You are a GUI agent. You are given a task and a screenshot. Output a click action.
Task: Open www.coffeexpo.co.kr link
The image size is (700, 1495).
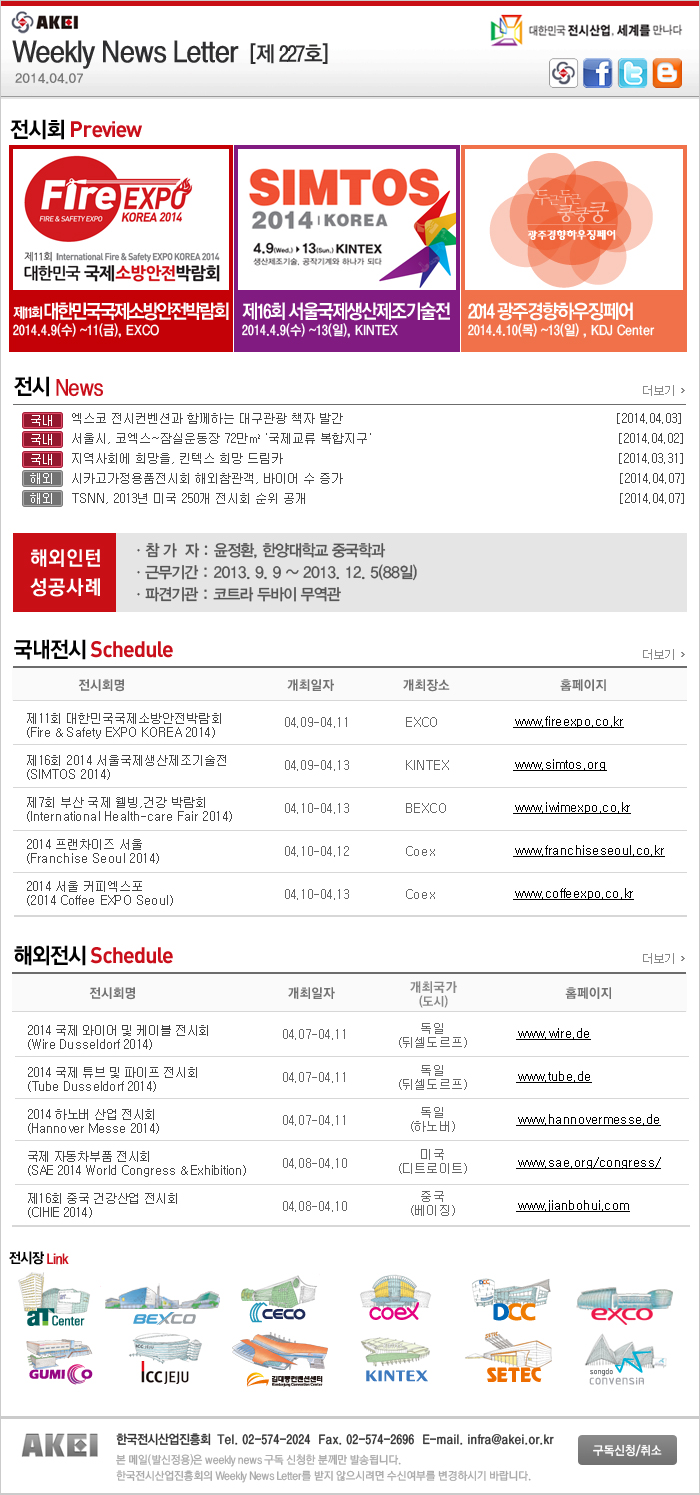coord(573,894)
